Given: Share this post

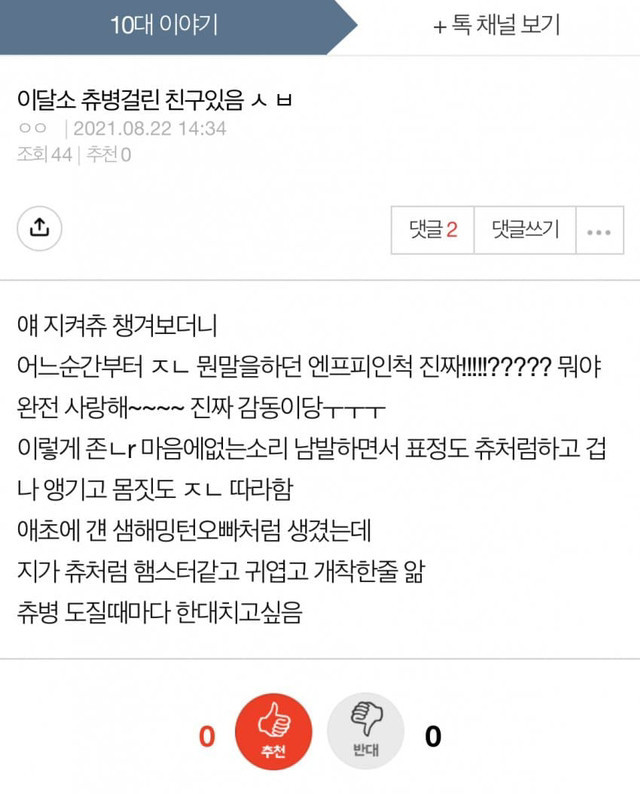Looking at the screenshot, I should pos(40,229).
